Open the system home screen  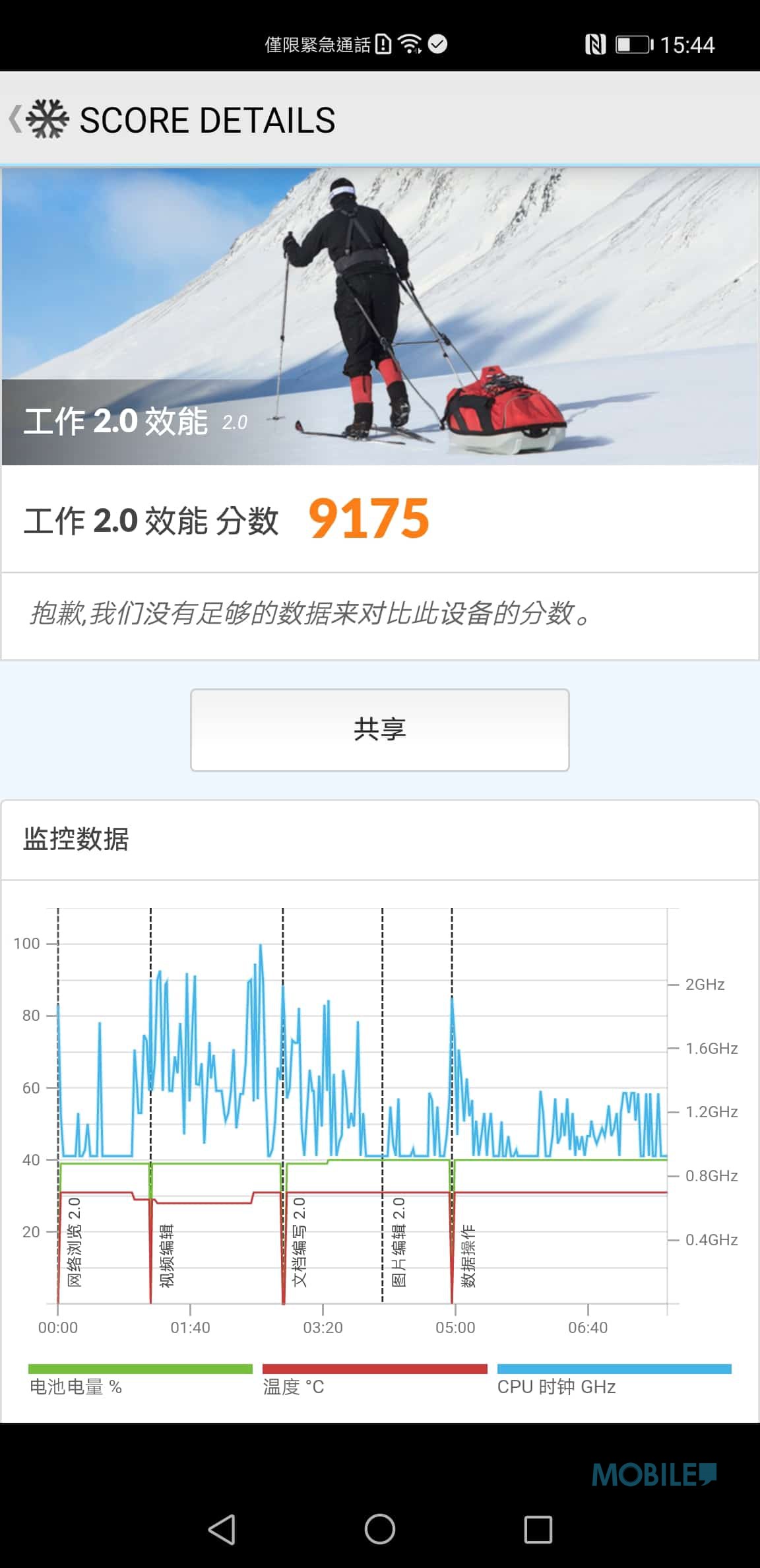tap(380, 1528)
